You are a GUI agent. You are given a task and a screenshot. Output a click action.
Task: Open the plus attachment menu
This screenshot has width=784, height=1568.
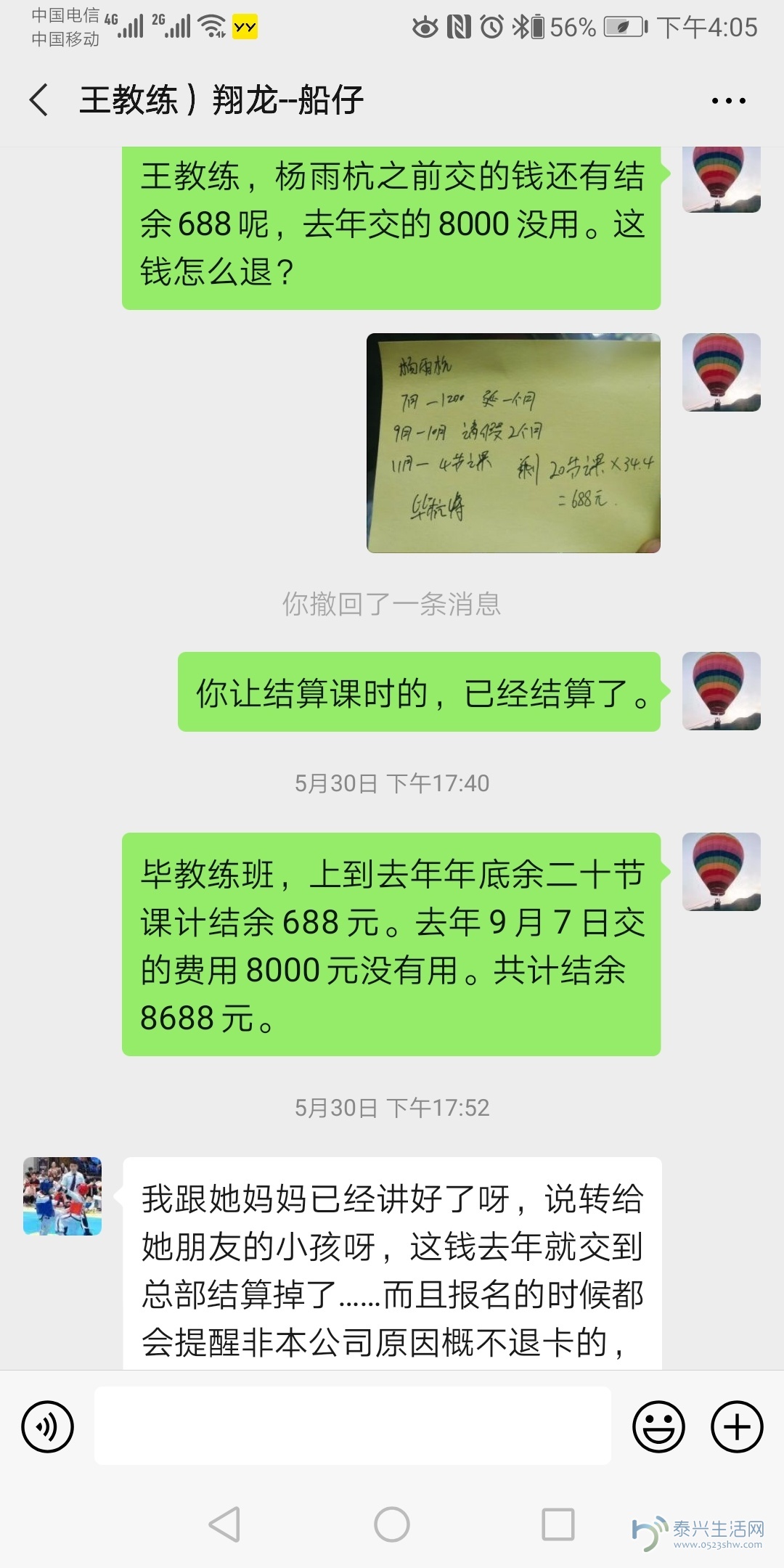pos(736,1426)
